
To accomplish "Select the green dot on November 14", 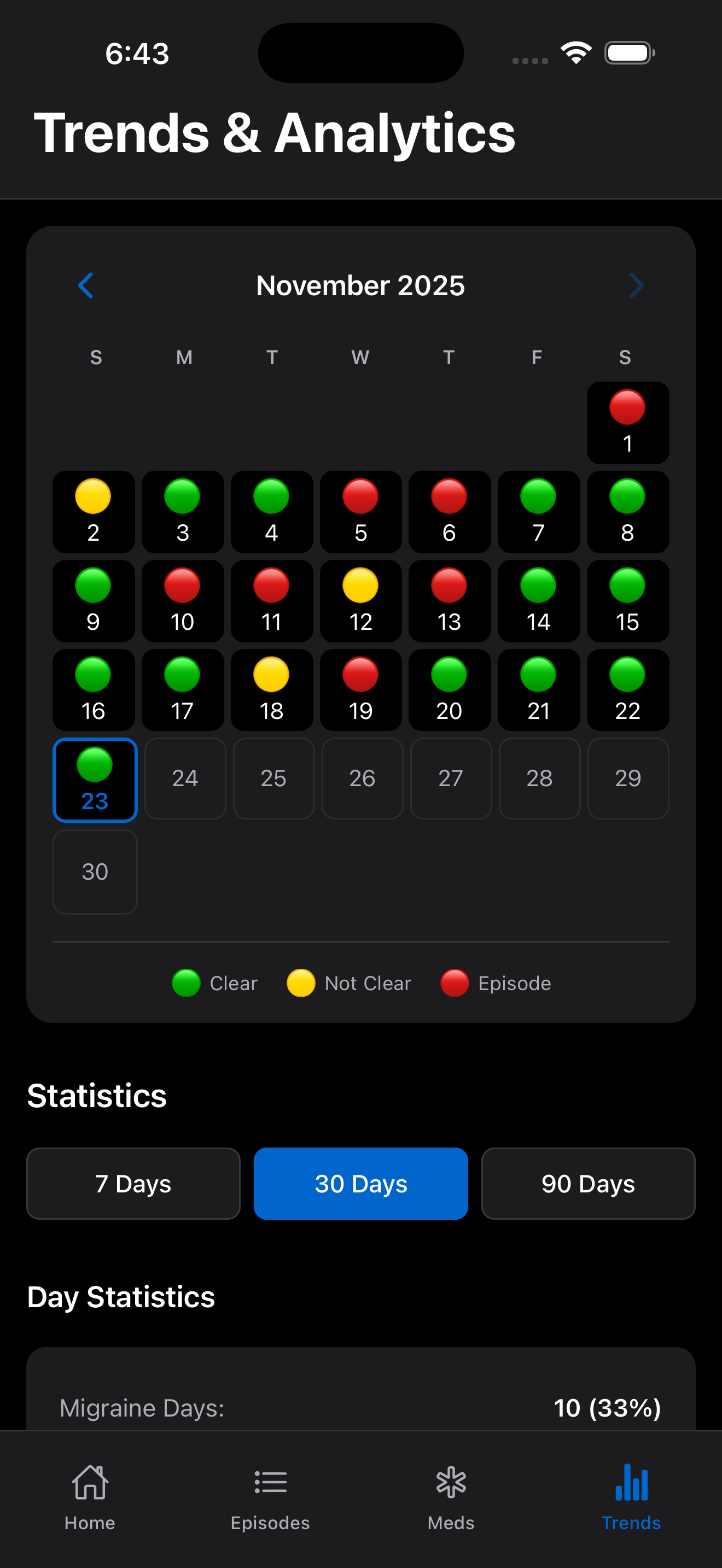I will coord(538,585).
